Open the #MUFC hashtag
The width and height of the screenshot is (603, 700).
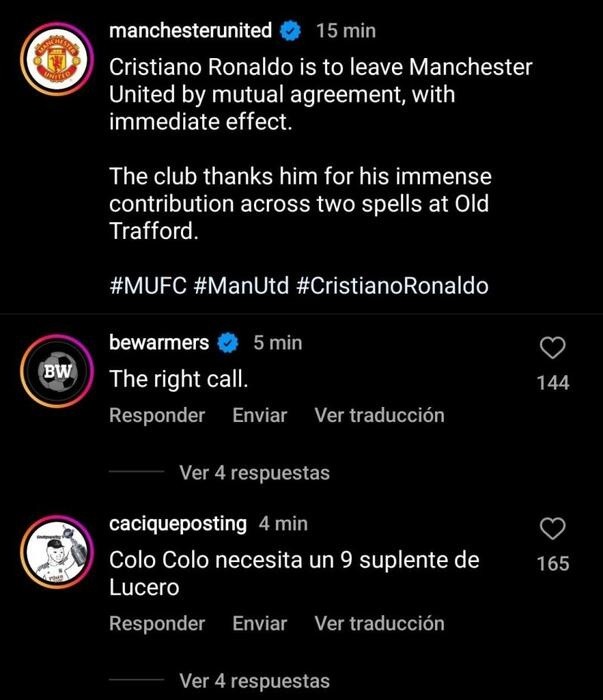[146, 286]
